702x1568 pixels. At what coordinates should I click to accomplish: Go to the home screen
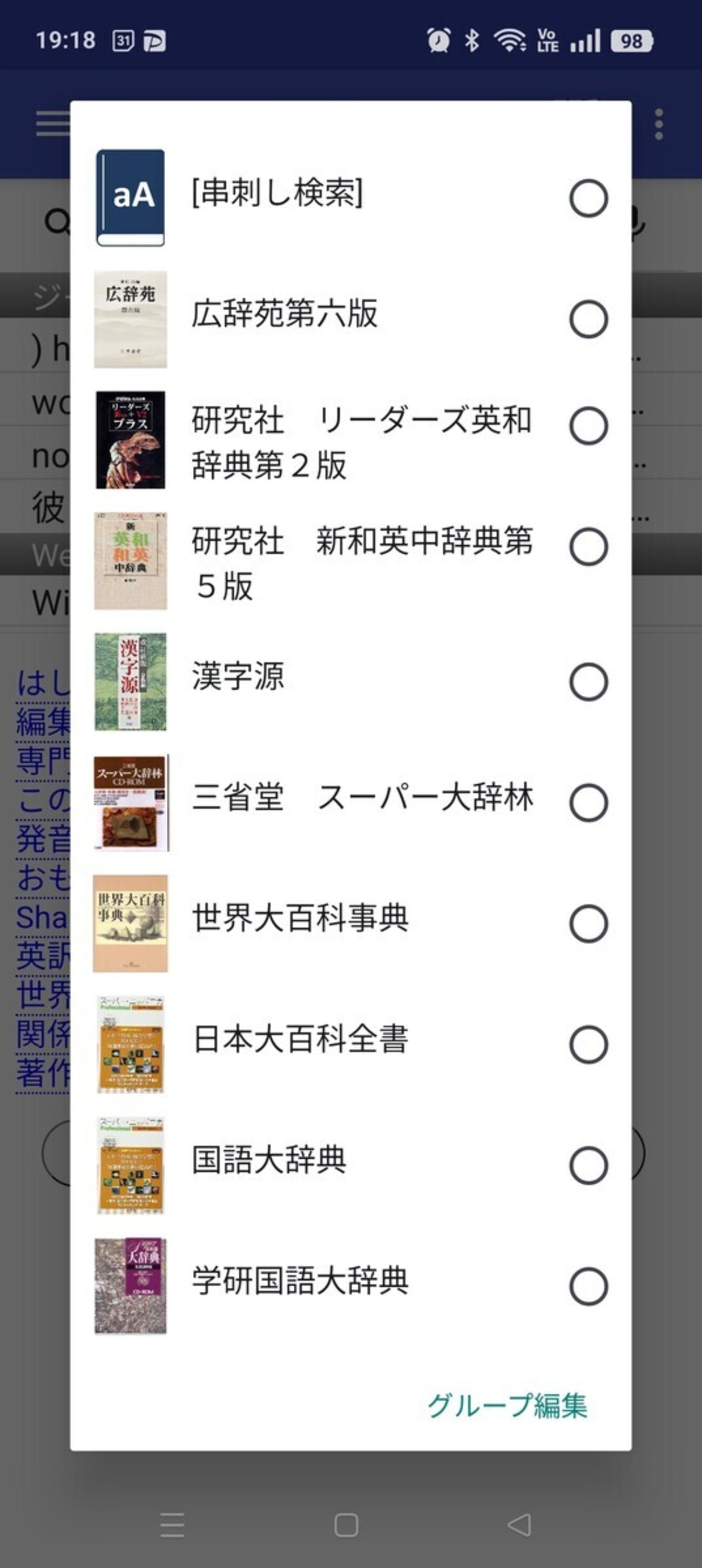click(x=346, y=1525)
